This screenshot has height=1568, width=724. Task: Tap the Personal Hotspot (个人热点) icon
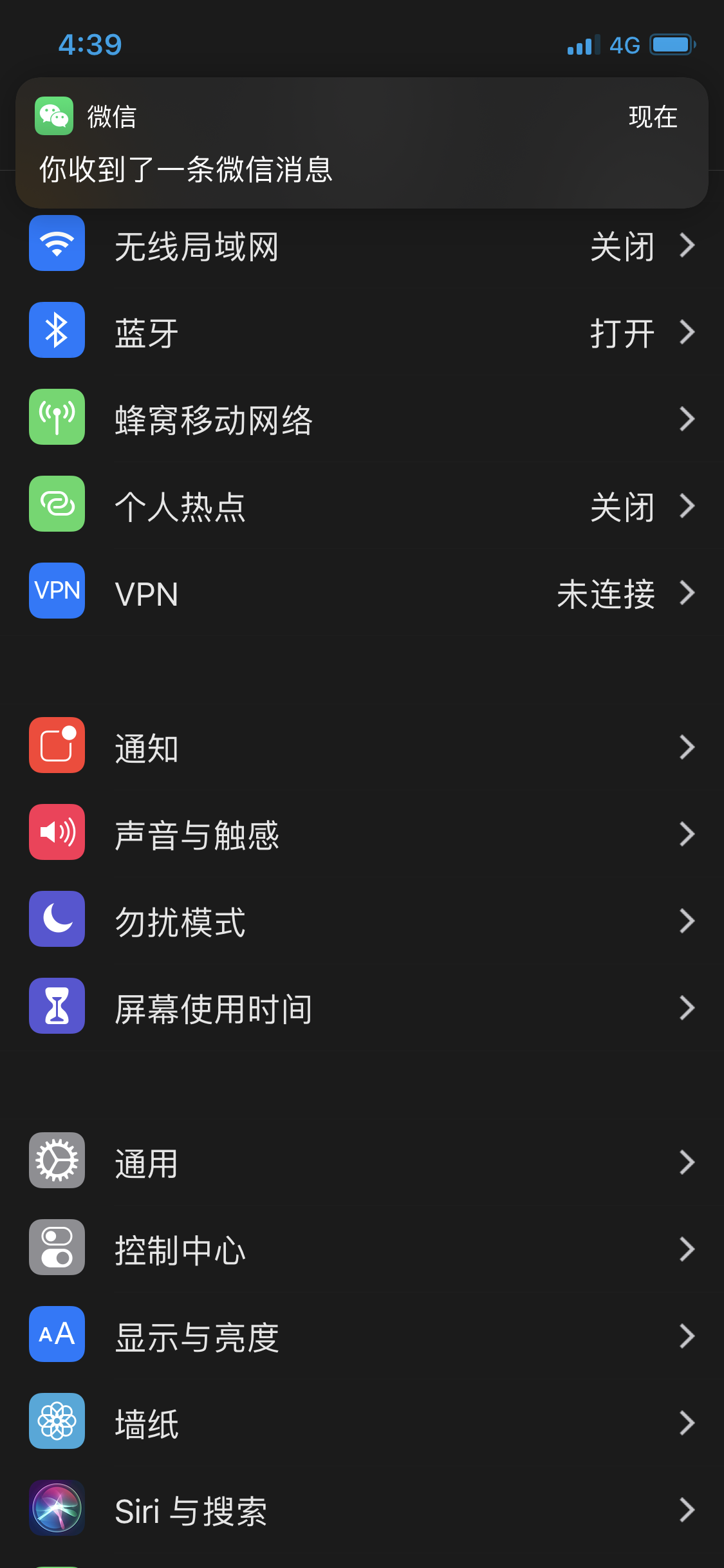pyautogui.click(x=57, y=504)
